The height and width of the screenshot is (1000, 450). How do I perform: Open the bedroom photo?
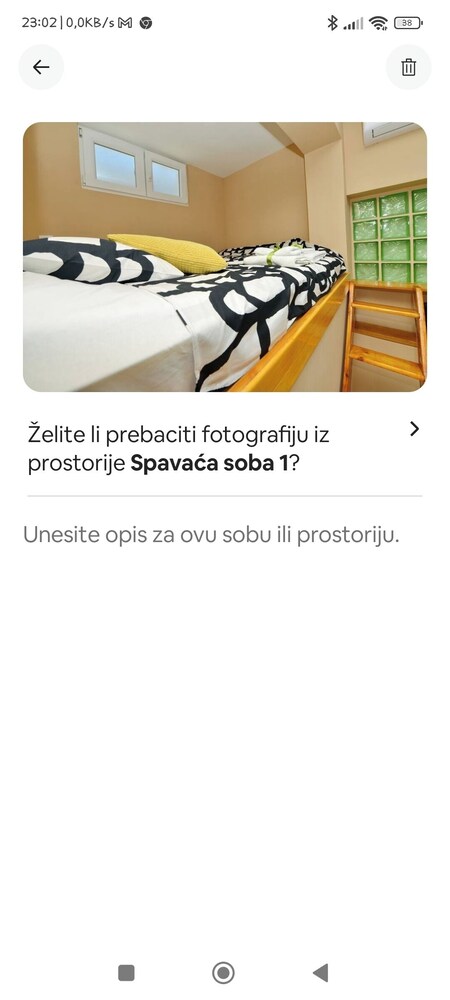pos(225,257)
